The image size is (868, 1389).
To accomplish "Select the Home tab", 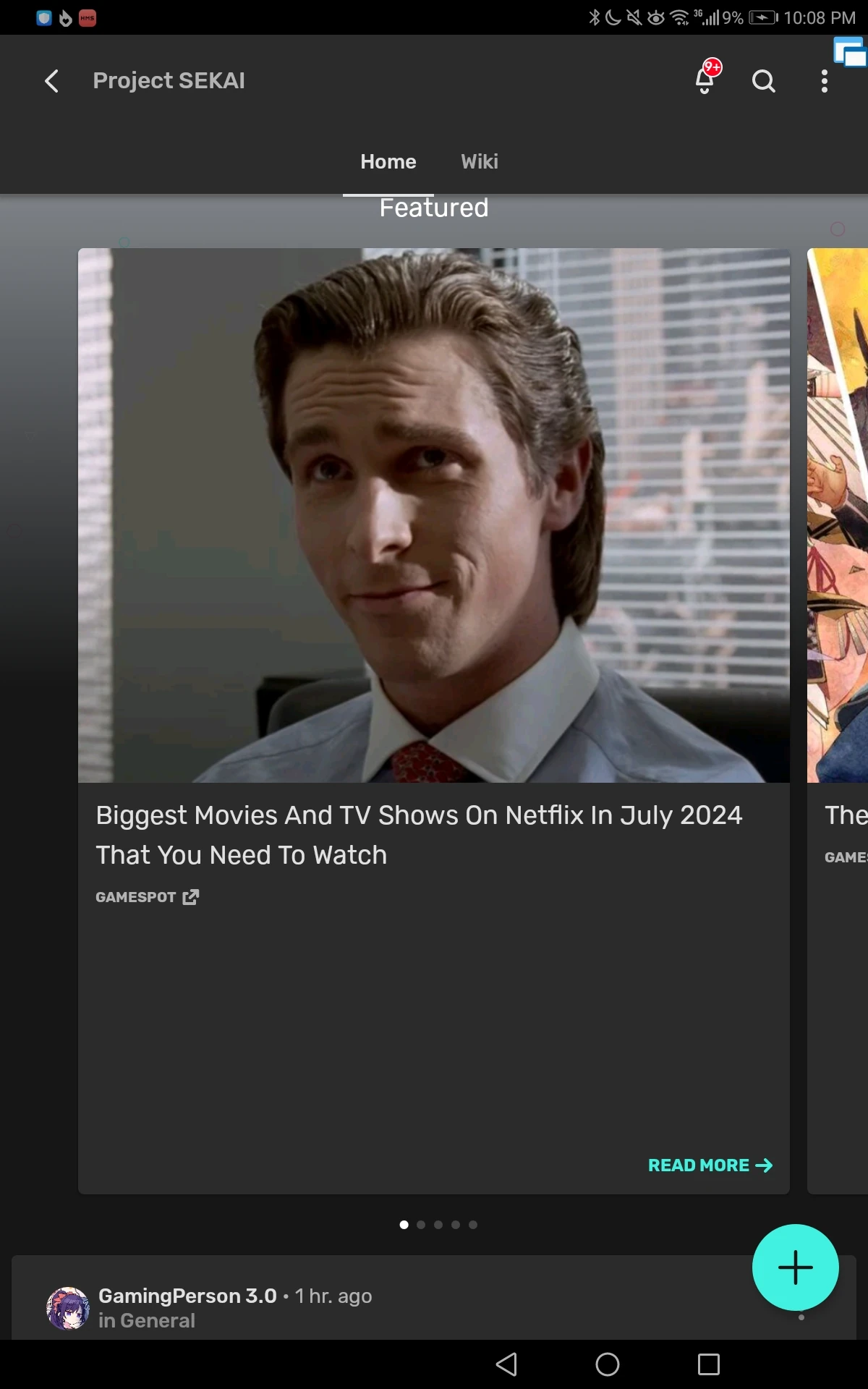I will click(x=388, y=161).
